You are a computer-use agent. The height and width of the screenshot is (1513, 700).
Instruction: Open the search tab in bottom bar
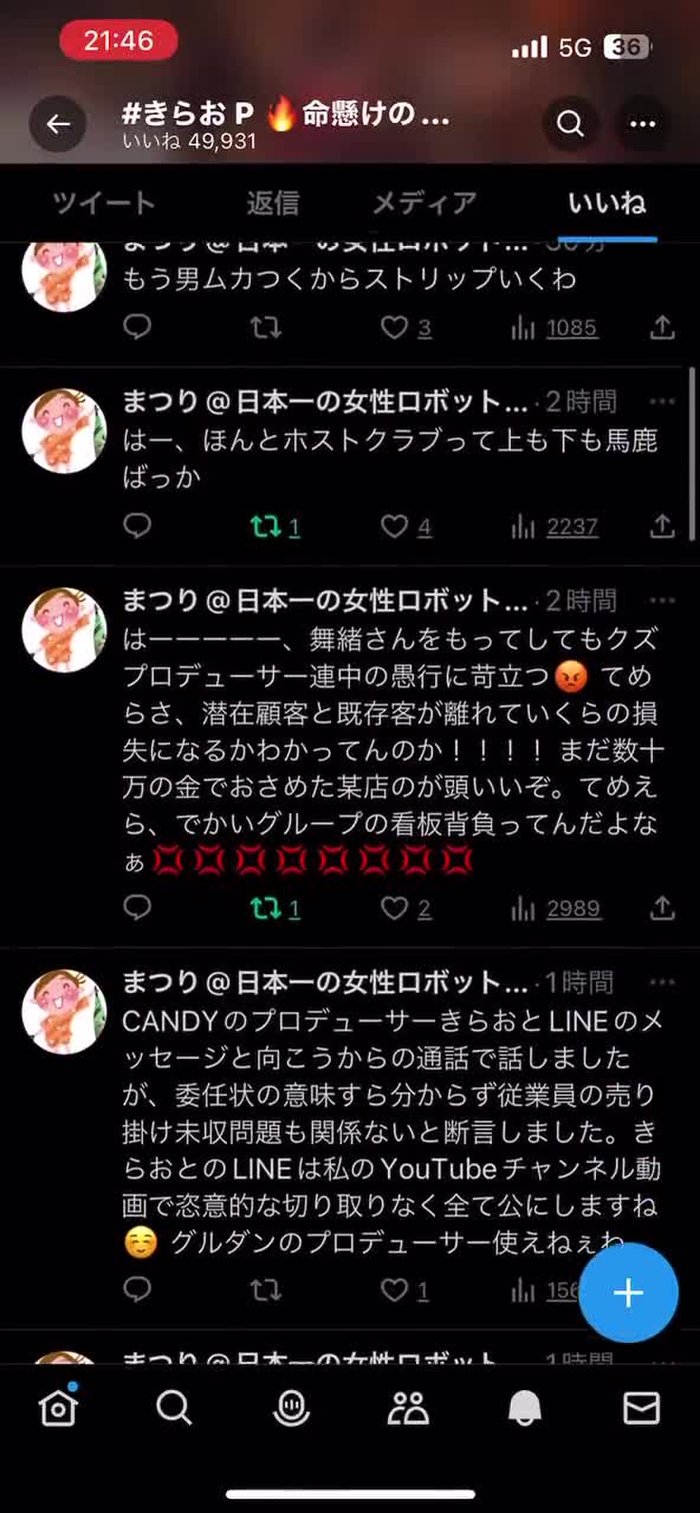point(174,1407)
